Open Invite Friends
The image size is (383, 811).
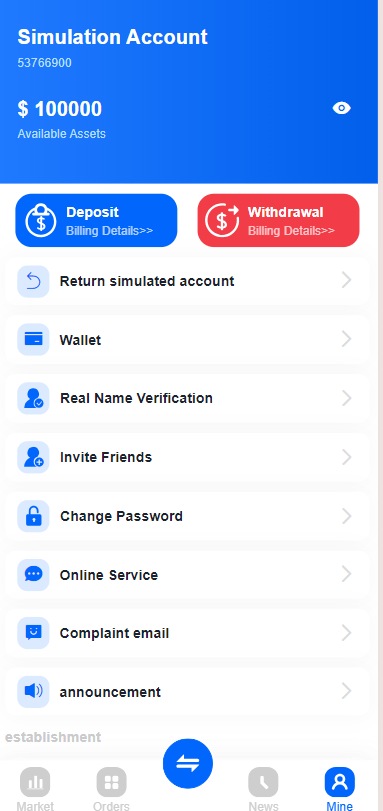pos(187,457)
